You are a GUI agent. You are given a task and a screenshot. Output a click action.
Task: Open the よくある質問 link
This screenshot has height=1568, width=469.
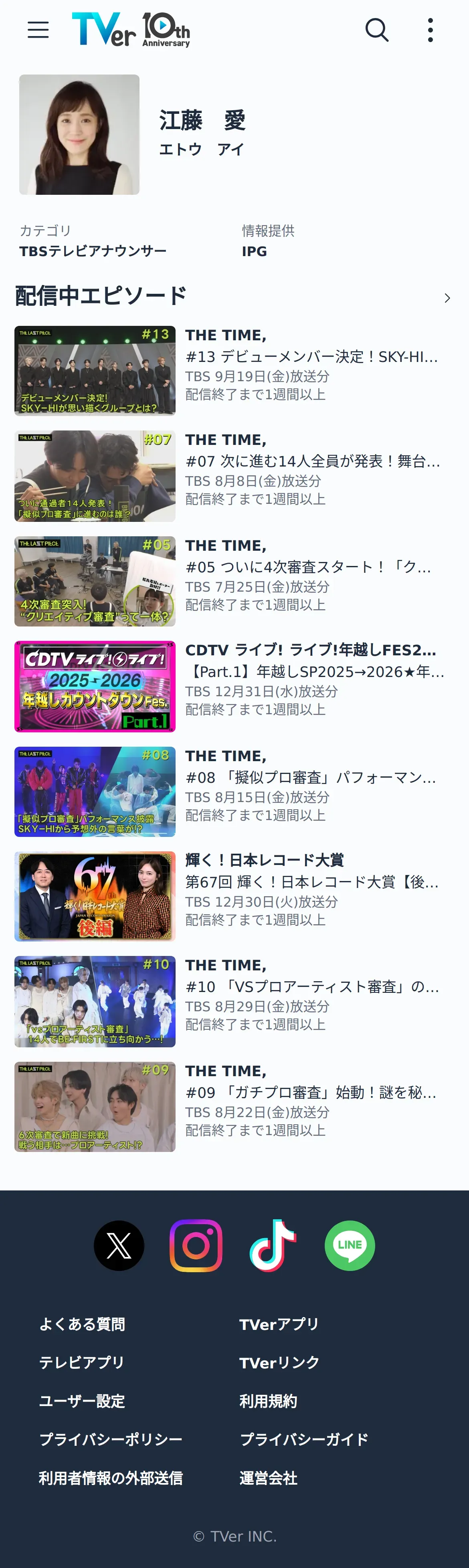pyautogui.click(x=82, y=1324)
